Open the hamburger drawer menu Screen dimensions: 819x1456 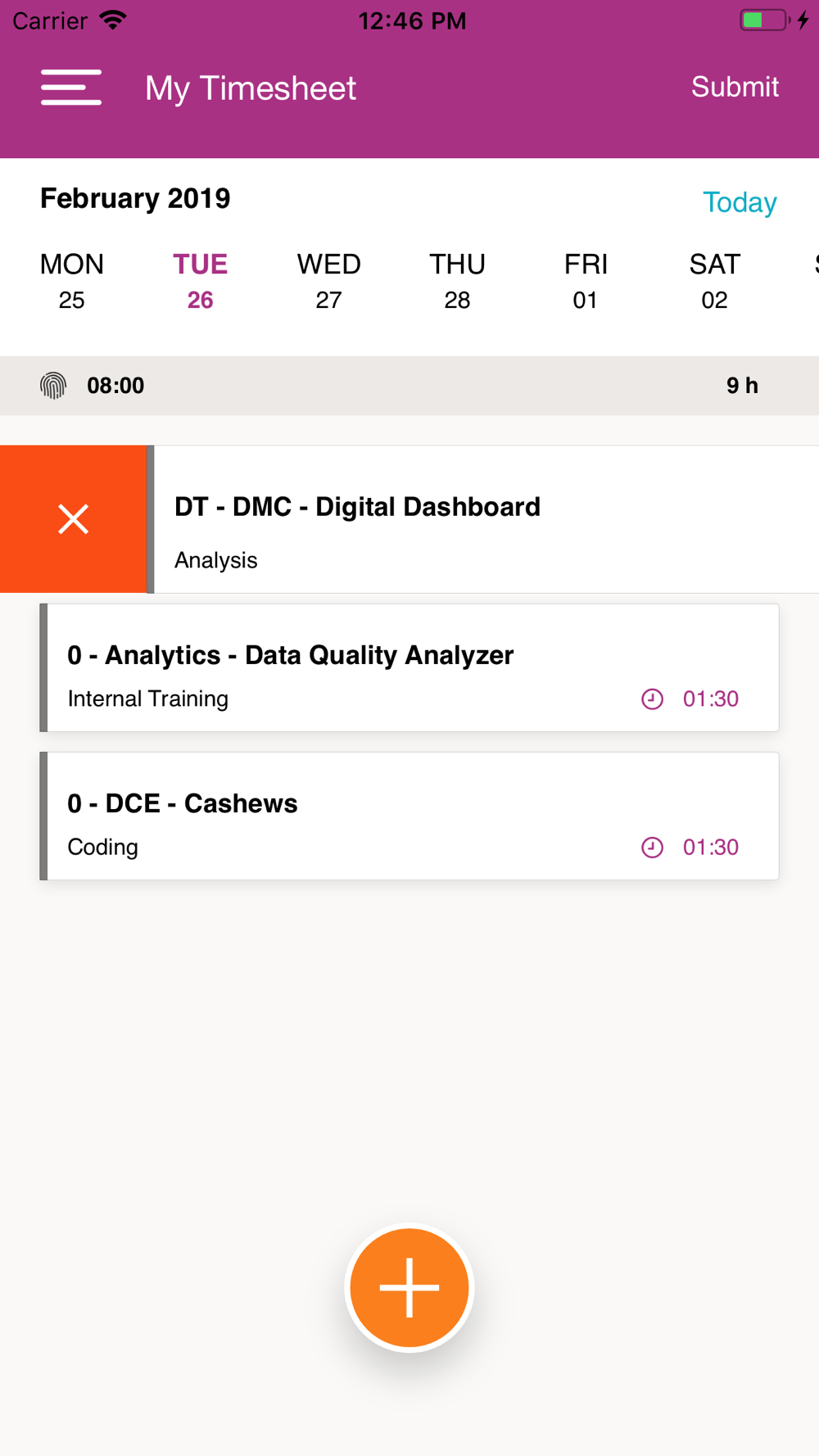click(71, 88)
